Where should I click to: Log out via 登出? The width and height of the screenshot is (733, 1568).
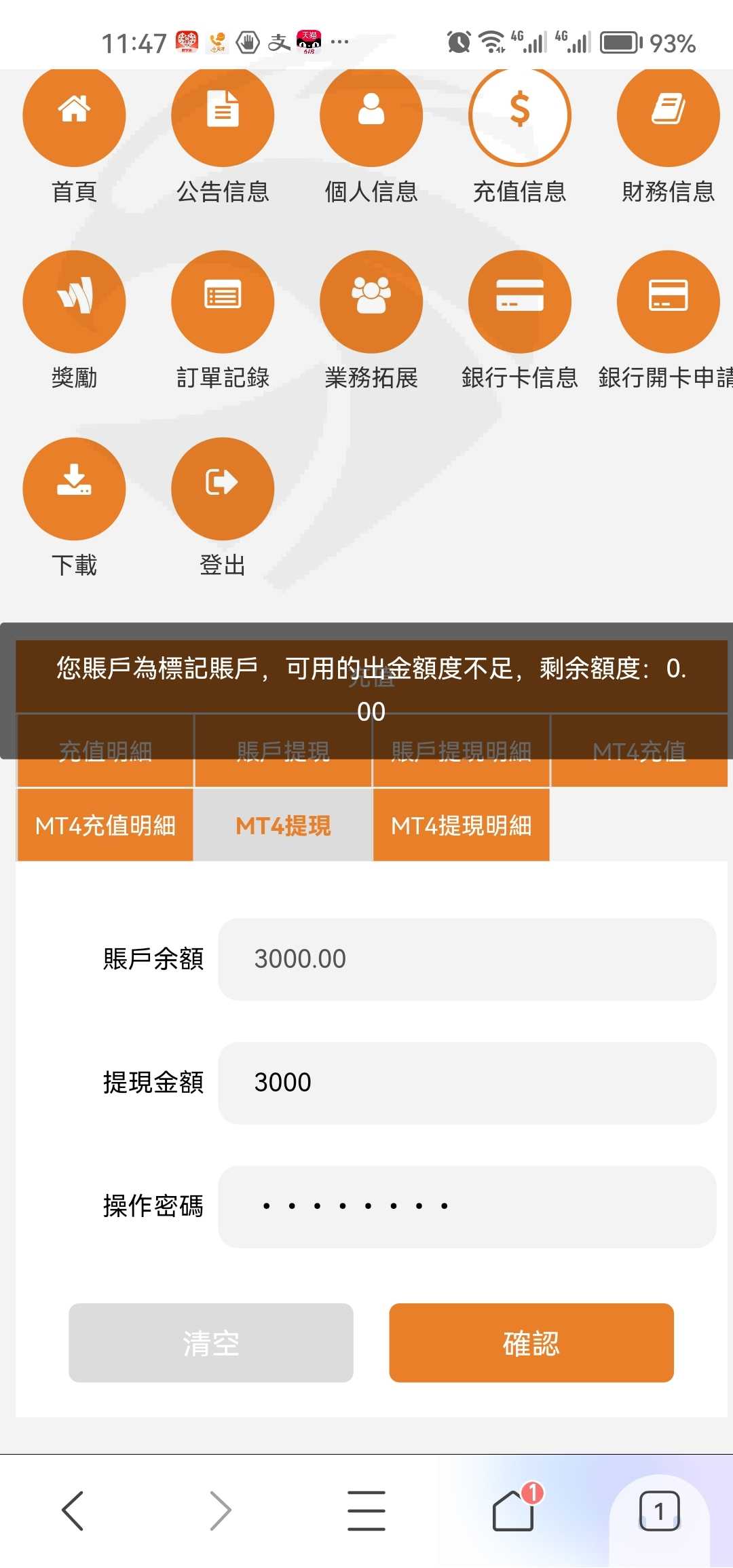[x=223, y=489]
